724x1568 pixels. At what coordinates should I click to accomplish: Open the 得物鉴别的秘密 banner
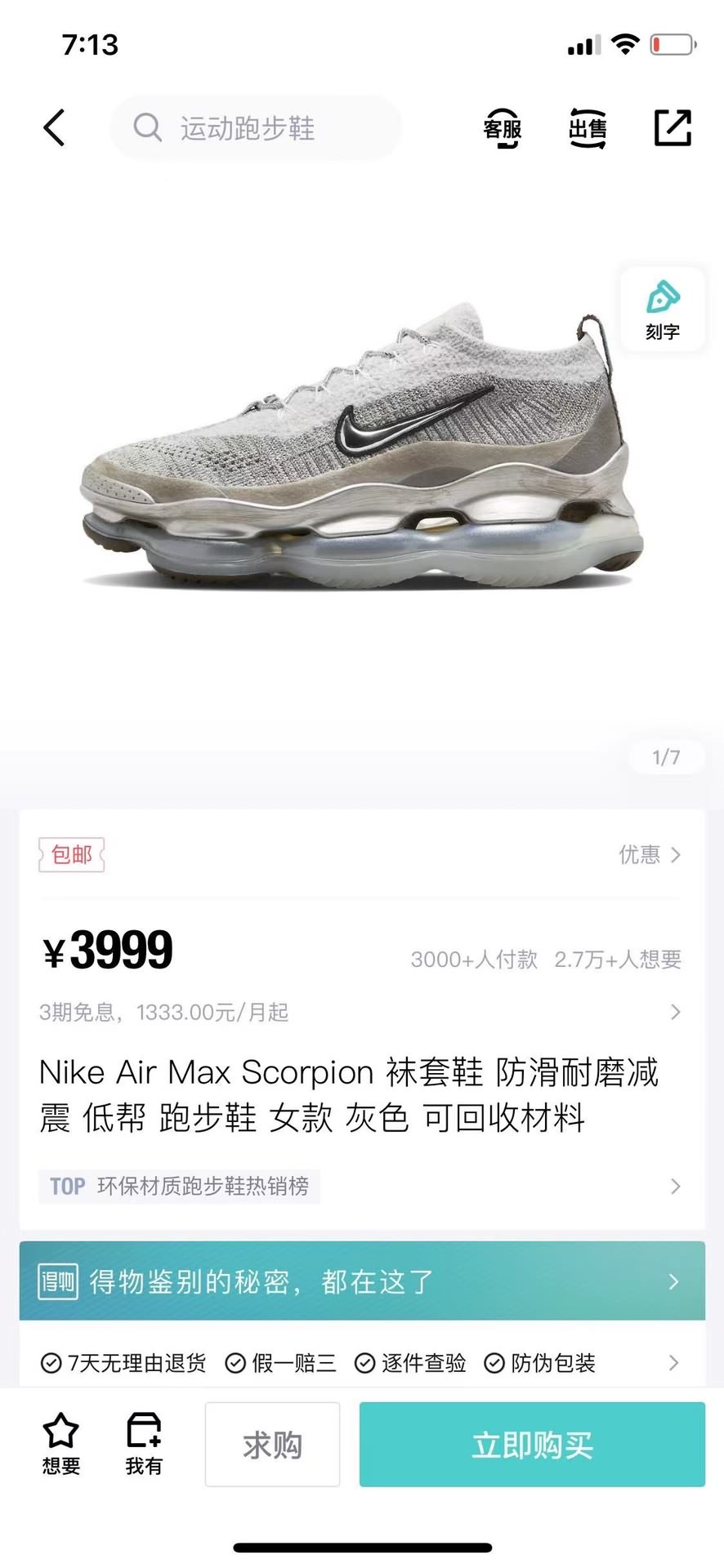(x=362, y=1281)
